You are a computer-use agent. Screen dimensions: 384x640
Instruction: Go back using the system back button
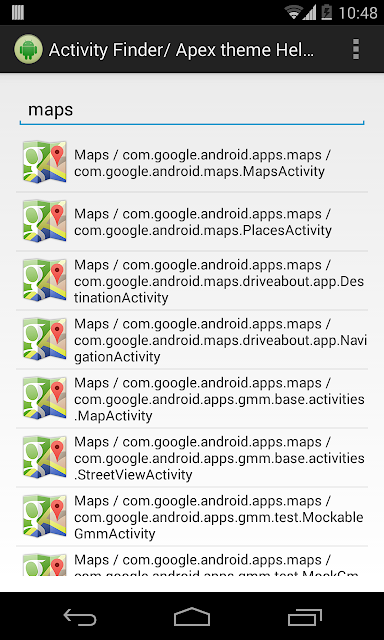80,617
